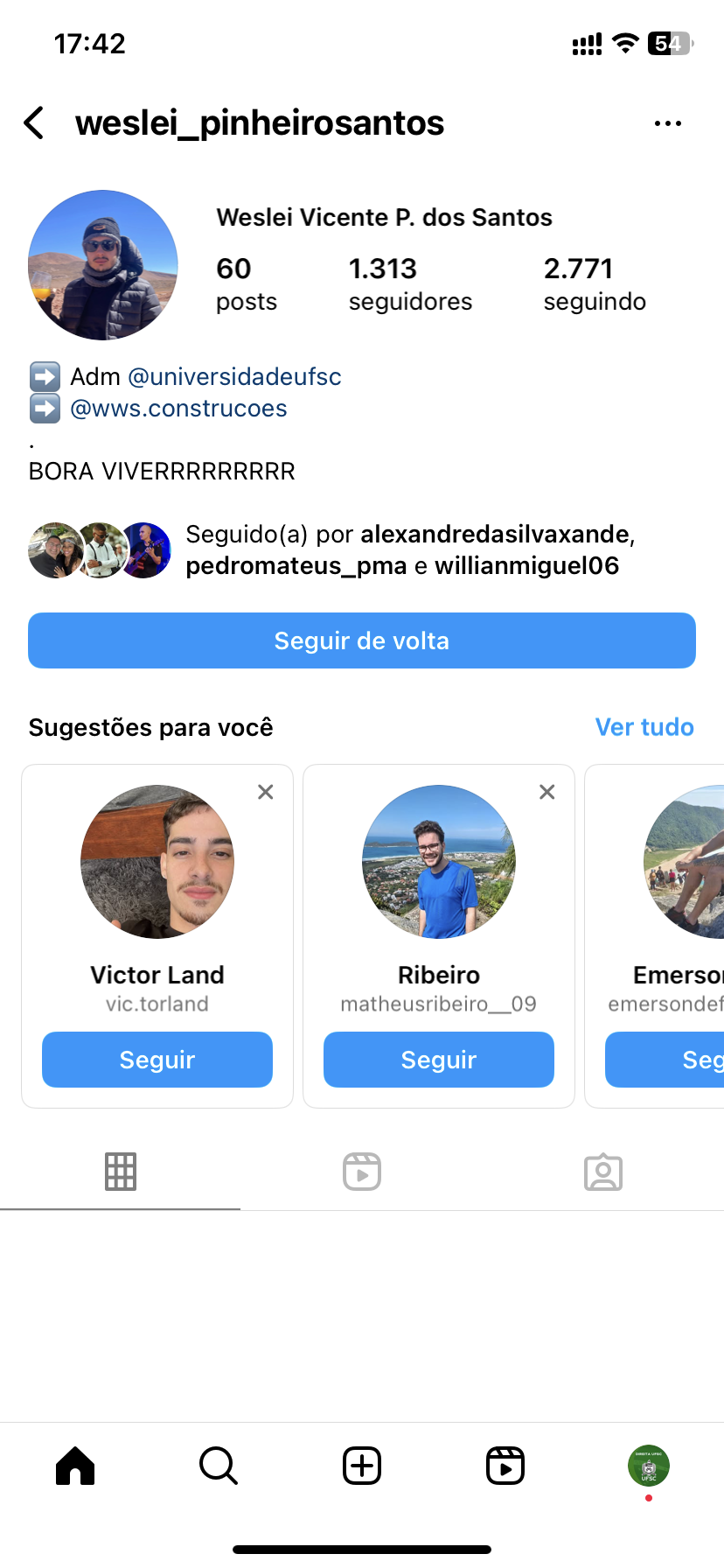Switch to the tagged photos tab
This screenshot has width=724, height=1568.
click(x=603, y=1172)
